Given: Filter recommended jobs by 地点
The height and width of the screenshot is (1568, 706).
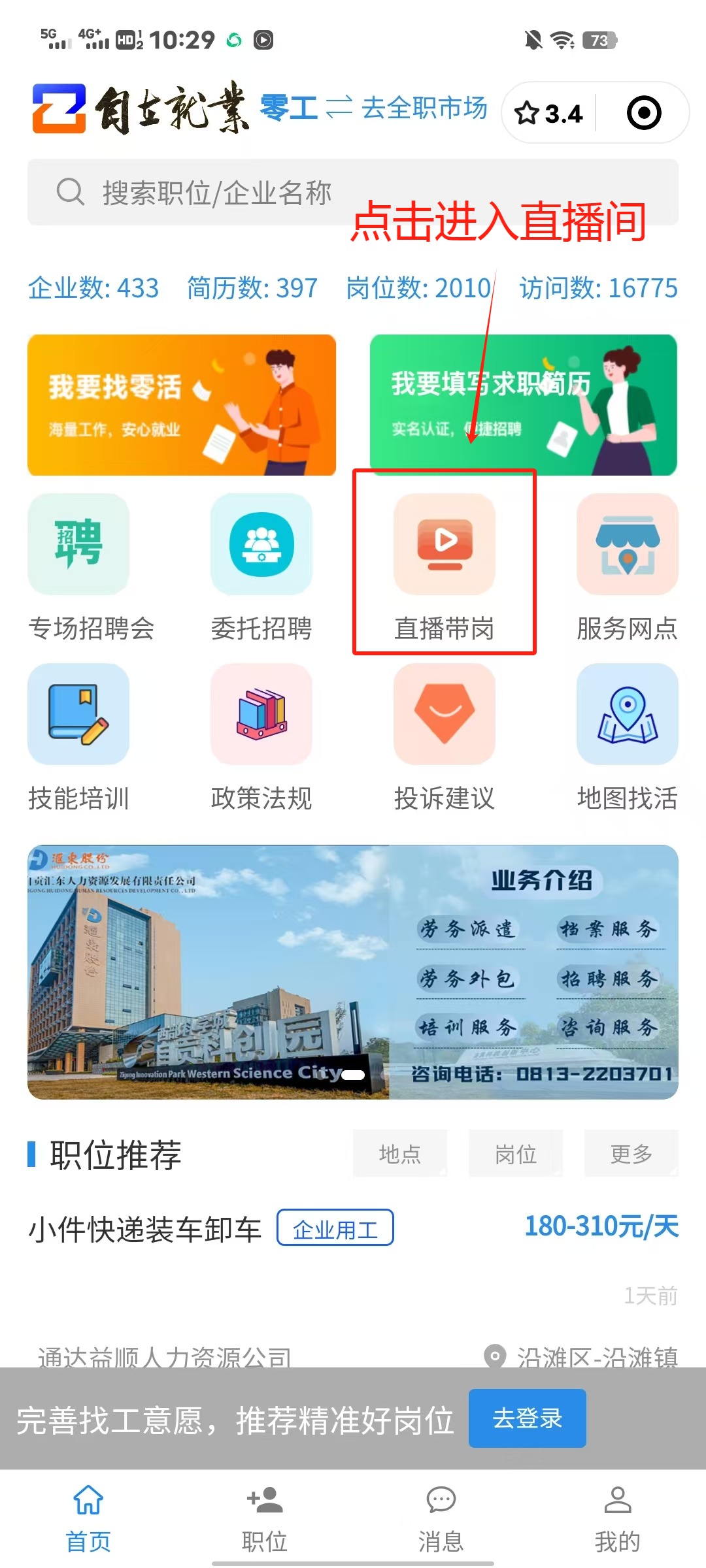Looking at the screenshot, I should (400, 1154).
